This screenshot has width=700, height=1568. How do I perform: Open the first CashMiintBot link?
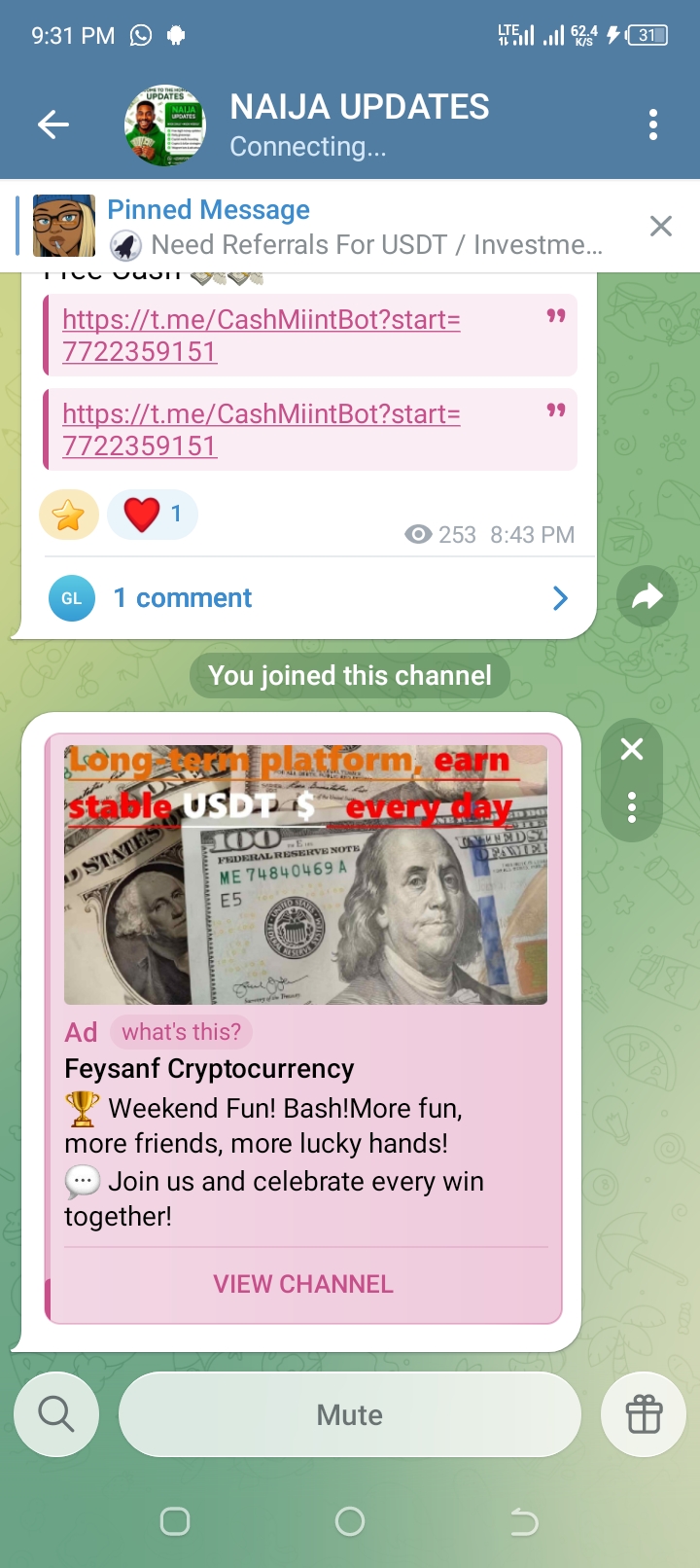[261, 335]
